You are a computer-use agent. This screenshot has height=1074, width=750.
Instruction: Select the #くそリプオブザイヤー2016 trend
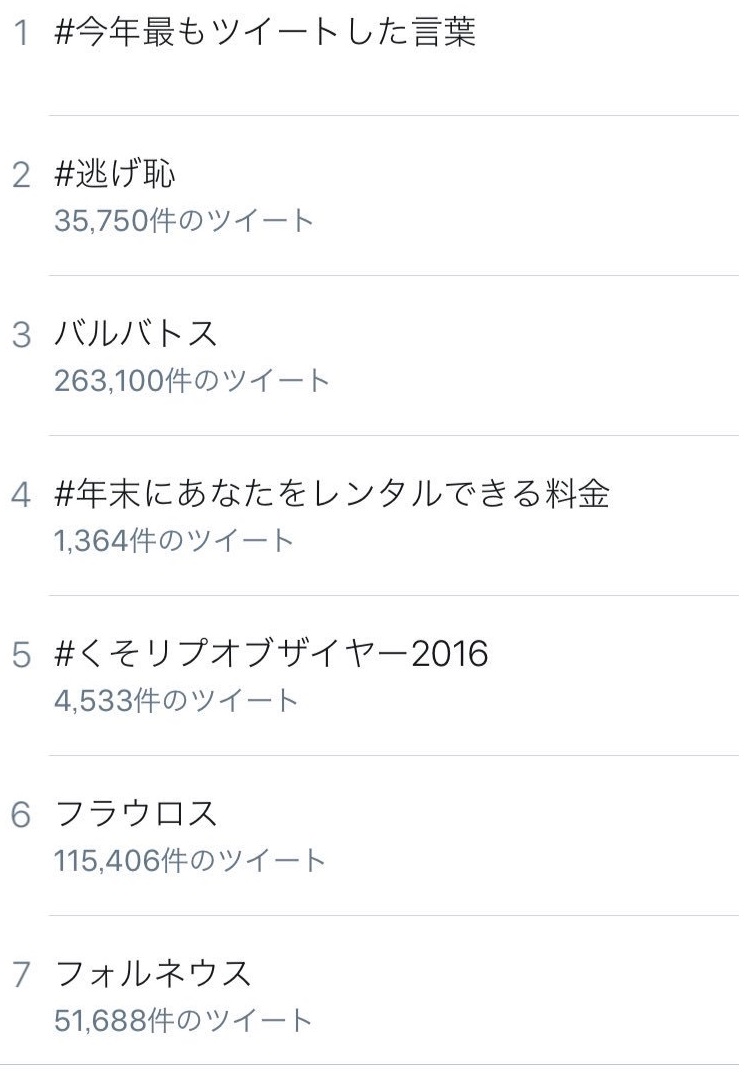(x=271, y=654)
